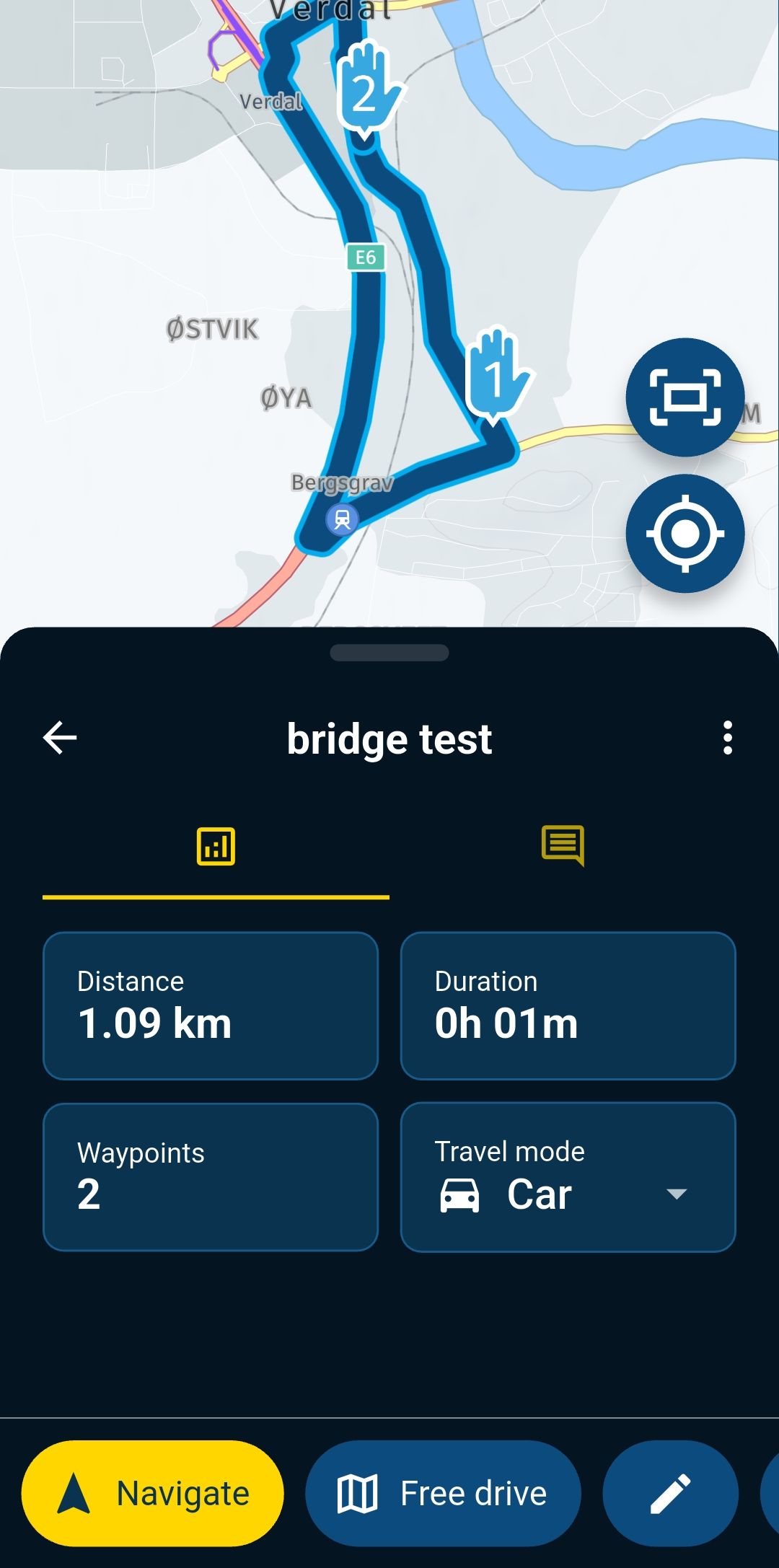Center the map on my location

[x=685, y=534]
